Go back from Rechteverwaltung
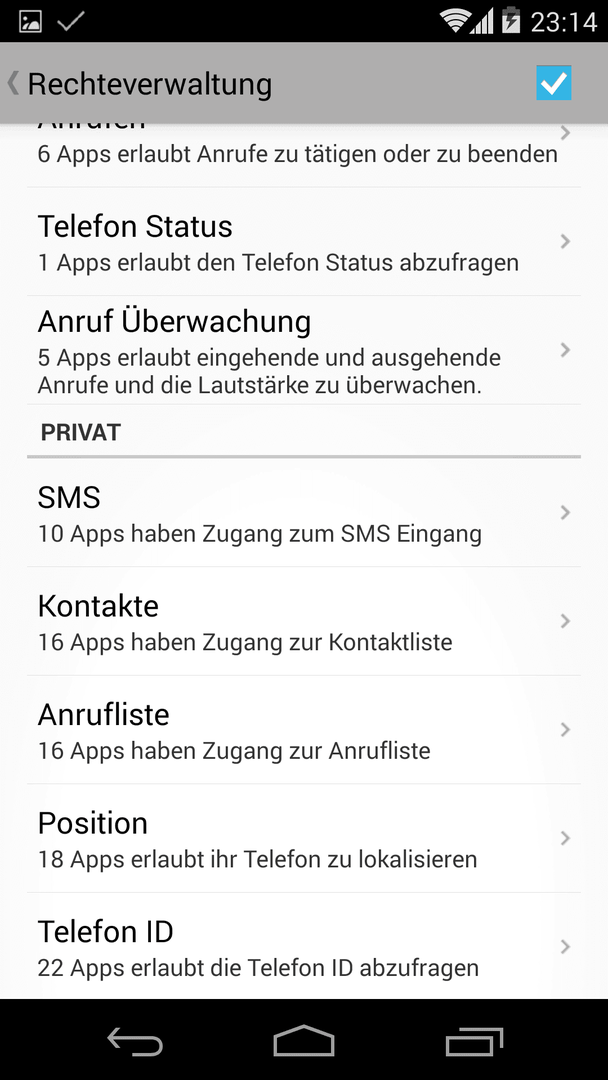This screenshot has height=1080, width=608. pyautogui.click(x=140, y=84)
